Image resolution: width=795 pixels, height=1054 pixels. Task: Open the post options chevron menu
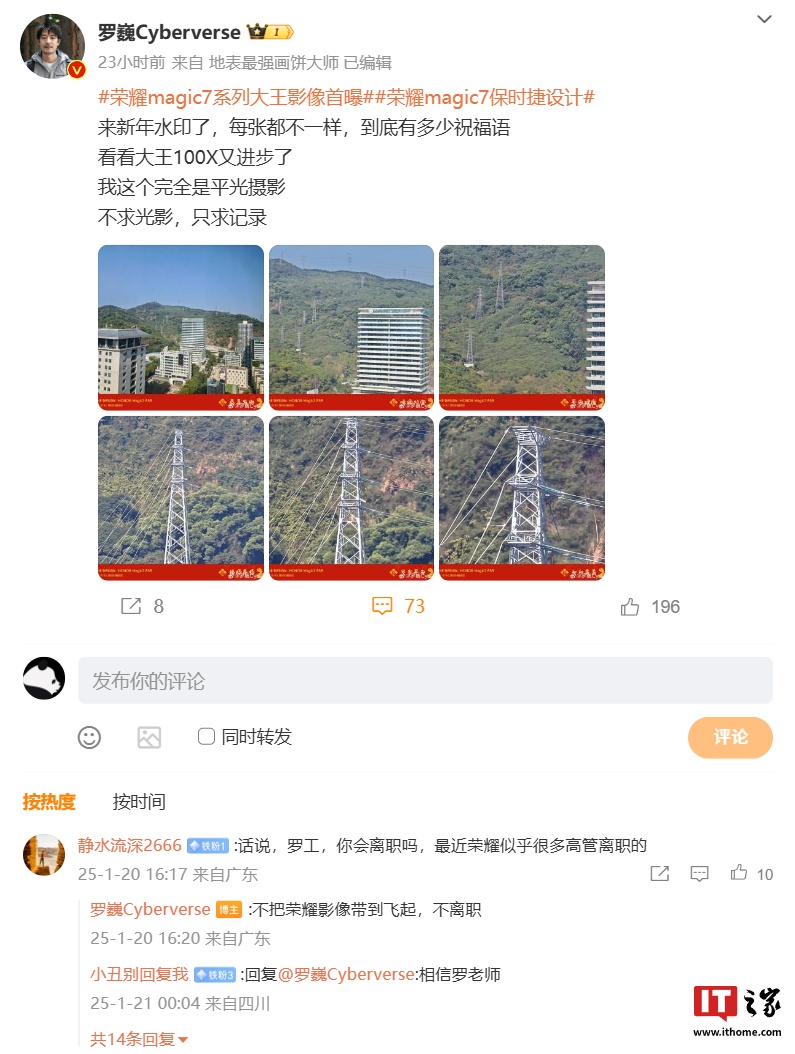pos(764,19)
